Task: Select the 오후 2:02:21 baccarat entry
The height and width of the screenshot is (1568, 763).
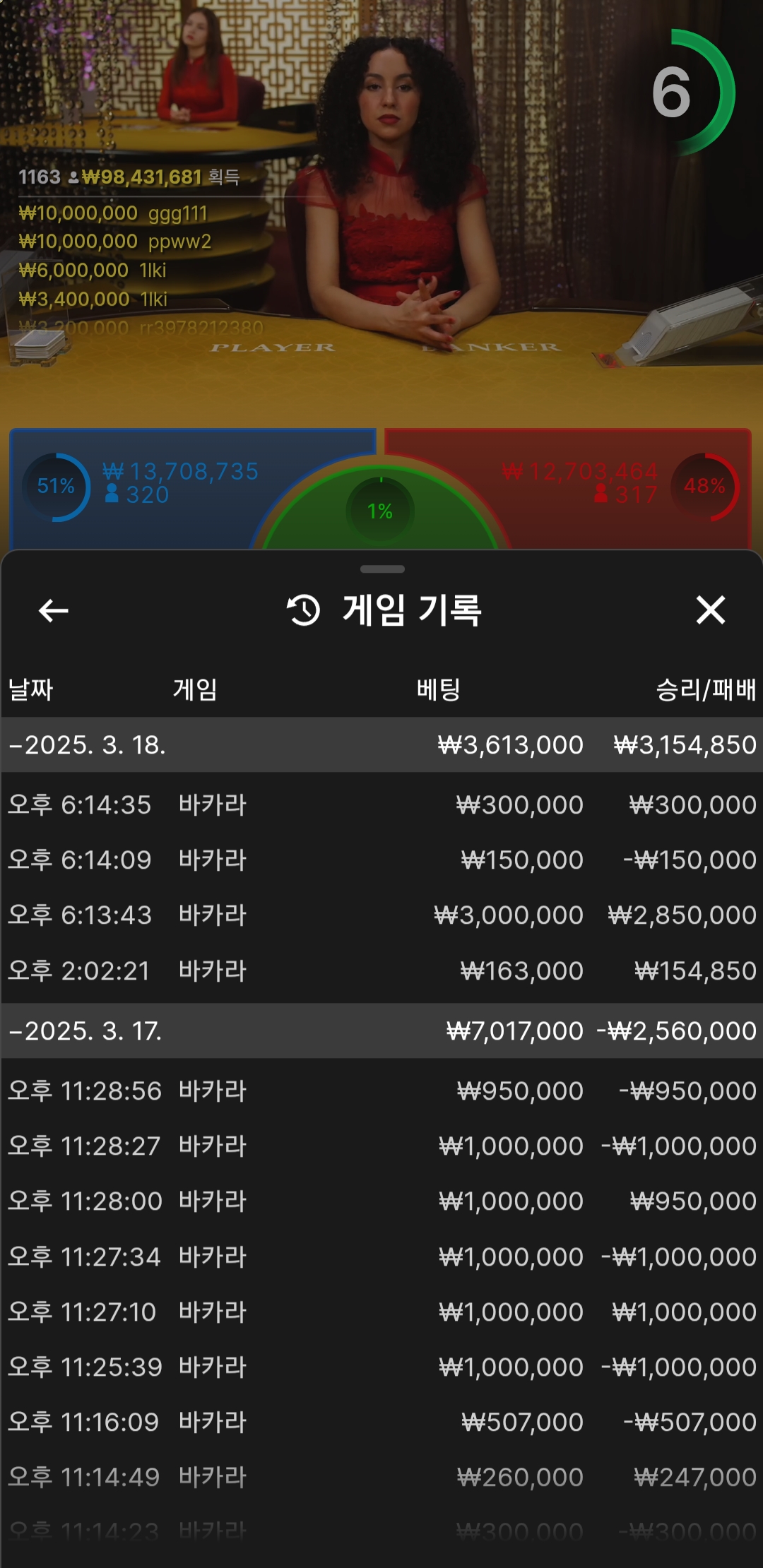Action: pos(381,970)
